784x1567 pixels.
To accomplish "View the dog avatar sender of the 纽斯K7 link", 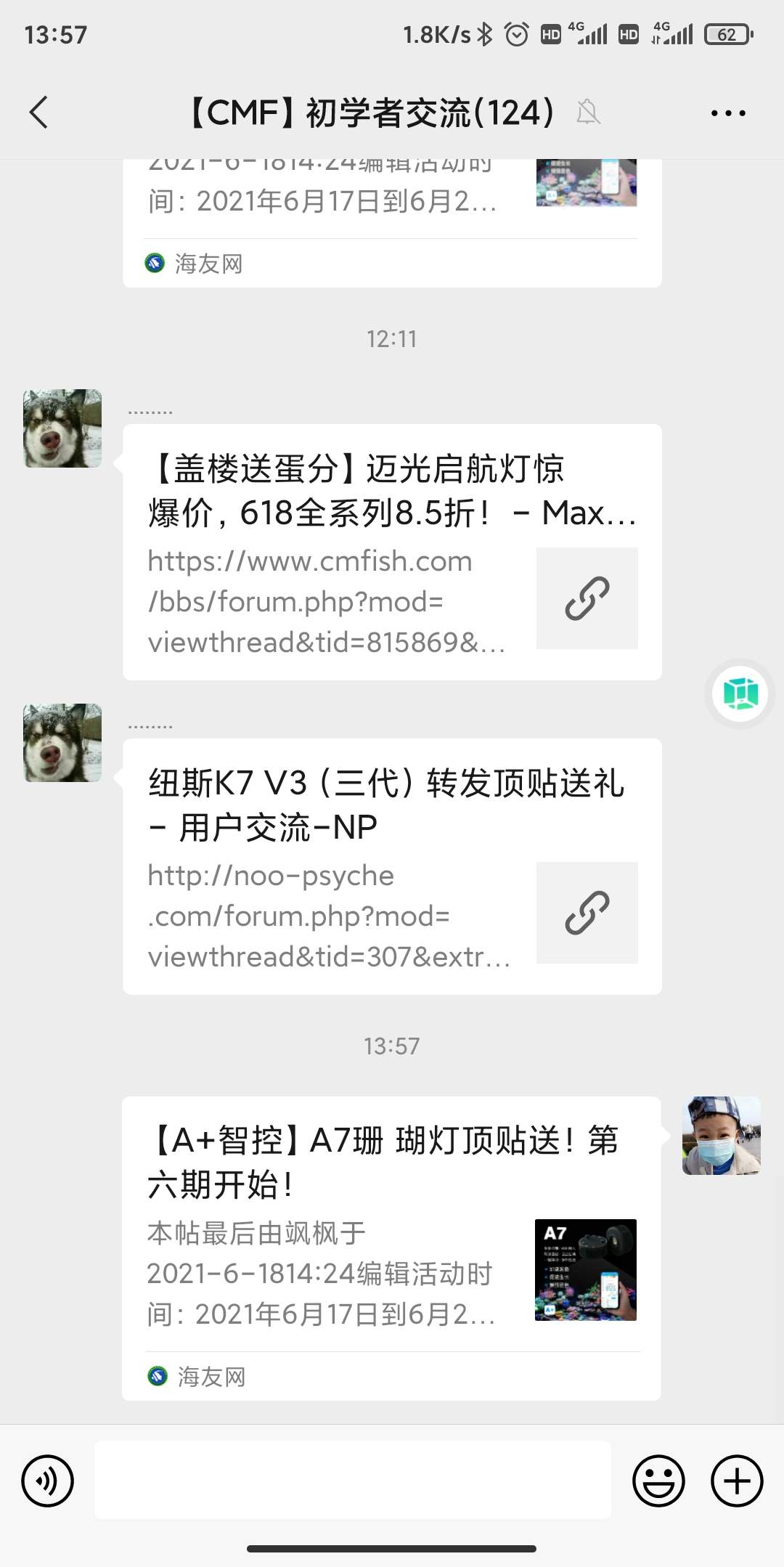I will click(62, 743).
